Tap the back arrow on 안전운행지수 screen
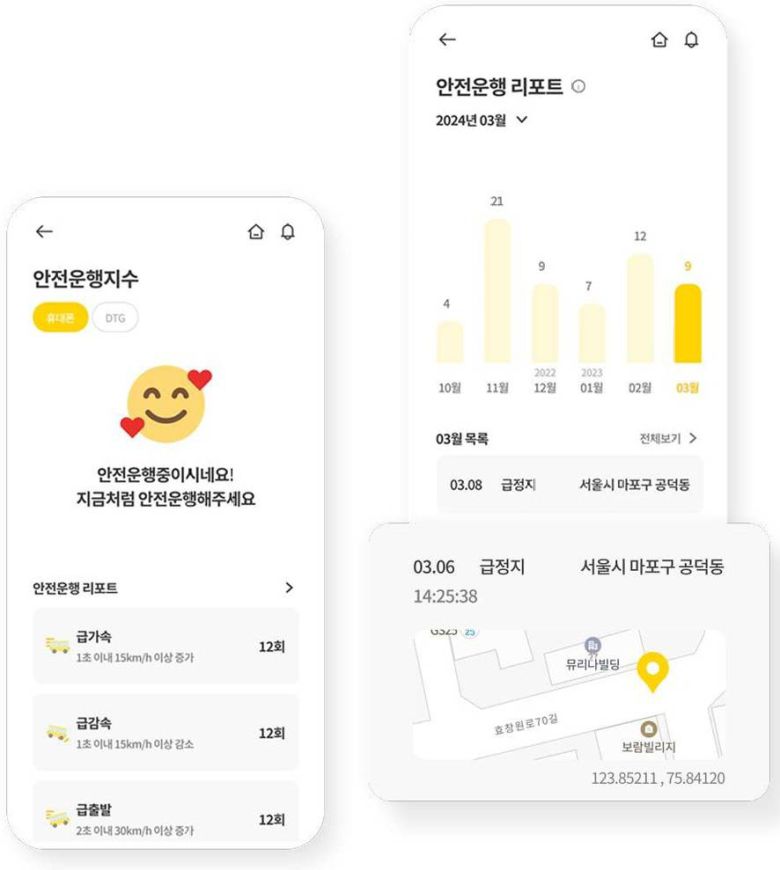This screenshot has width=780, height=870. 42,231
